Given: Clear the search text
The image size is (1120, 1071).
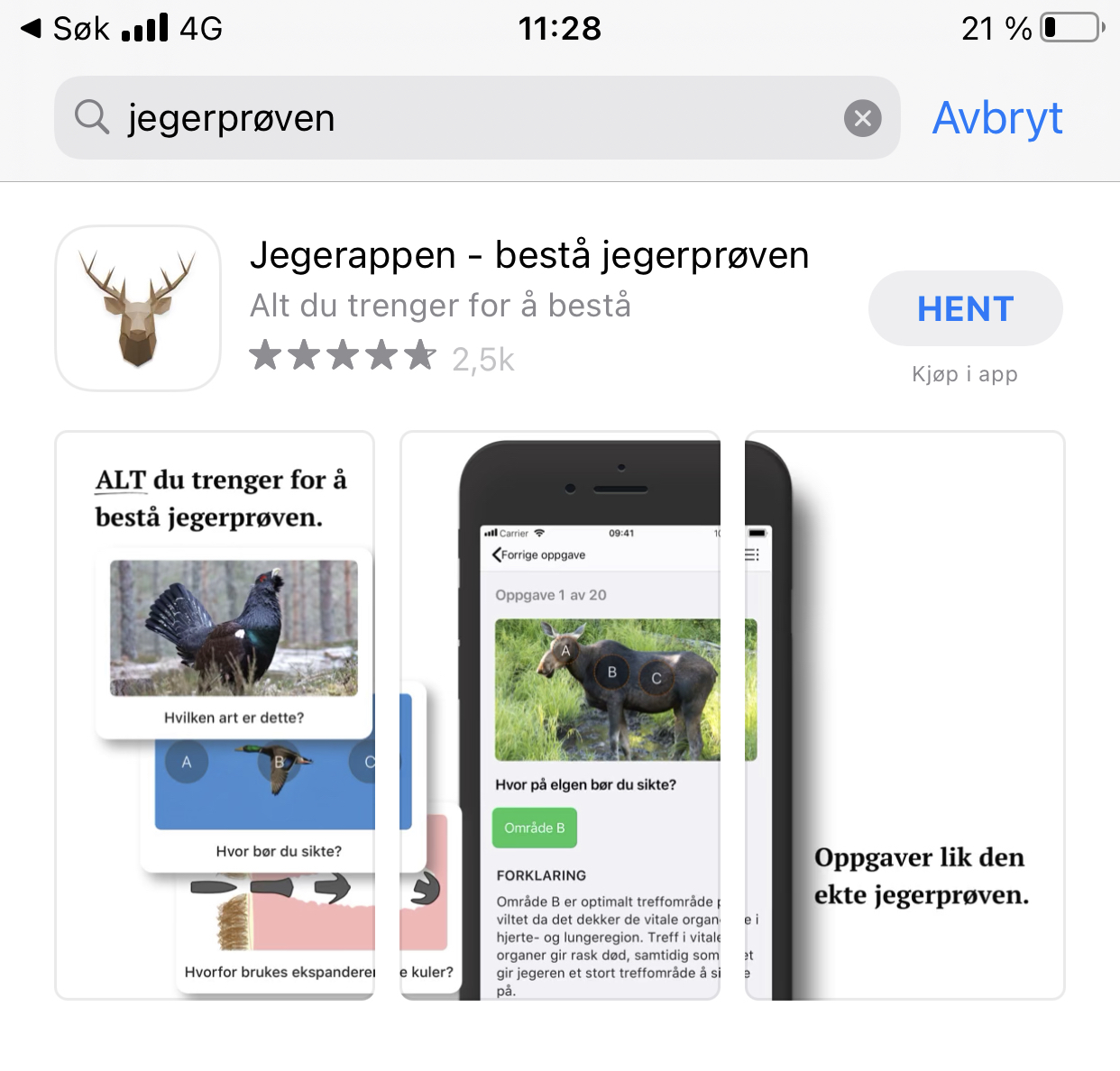Looking at the screenshot, I should (x=862, y=118).
